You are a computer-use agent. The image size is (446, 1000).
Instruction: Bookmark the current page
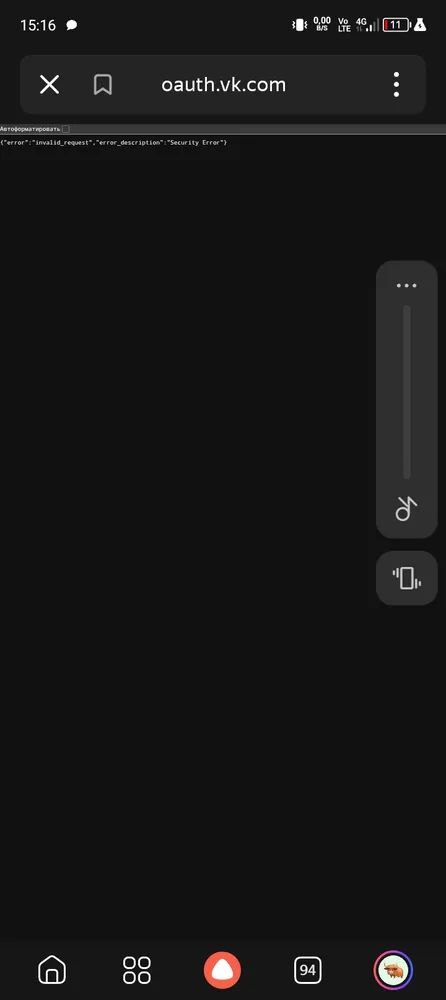point(103,84)
